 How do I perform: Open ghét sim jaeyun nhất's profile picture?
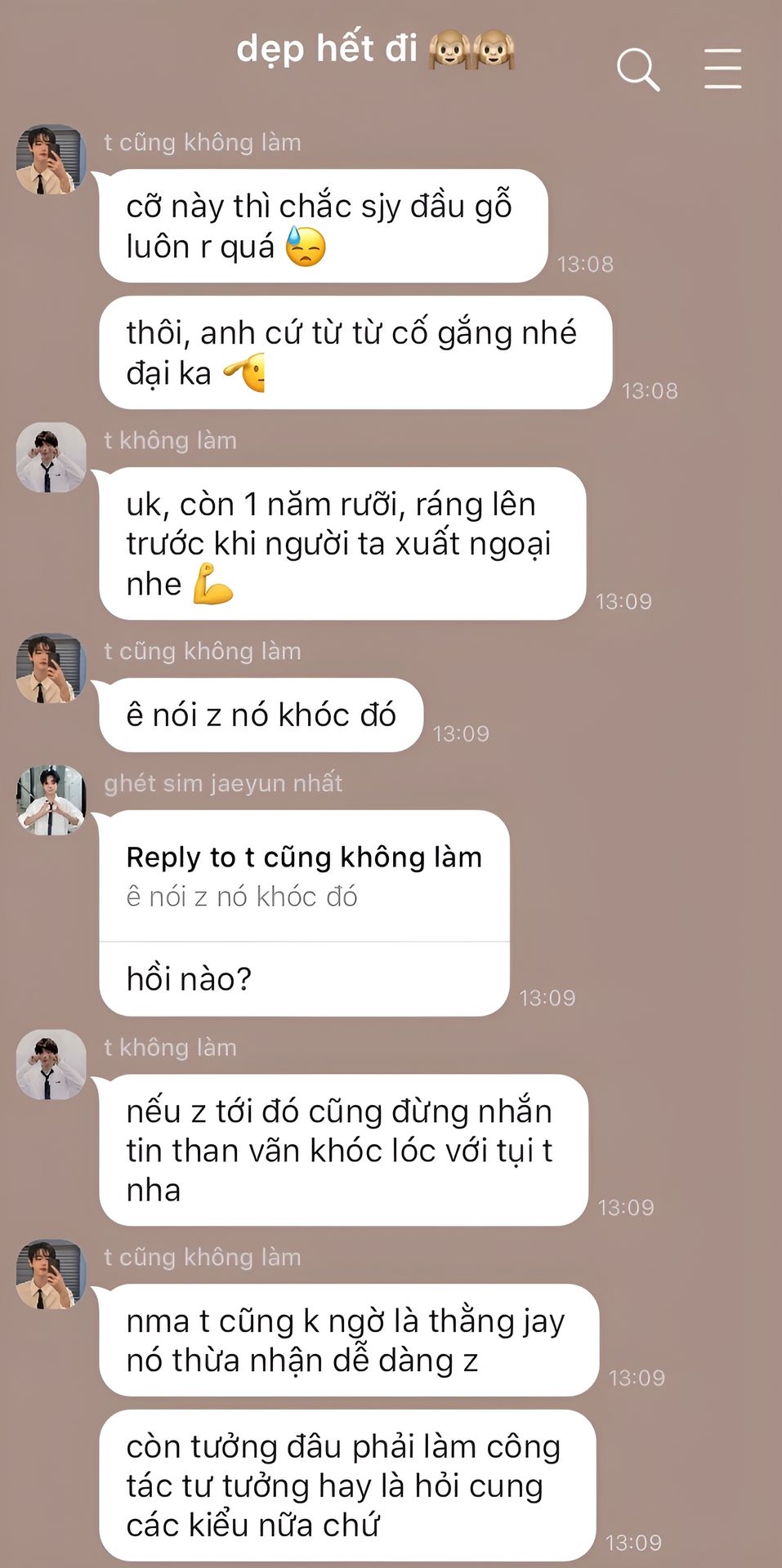click(51, 800)
